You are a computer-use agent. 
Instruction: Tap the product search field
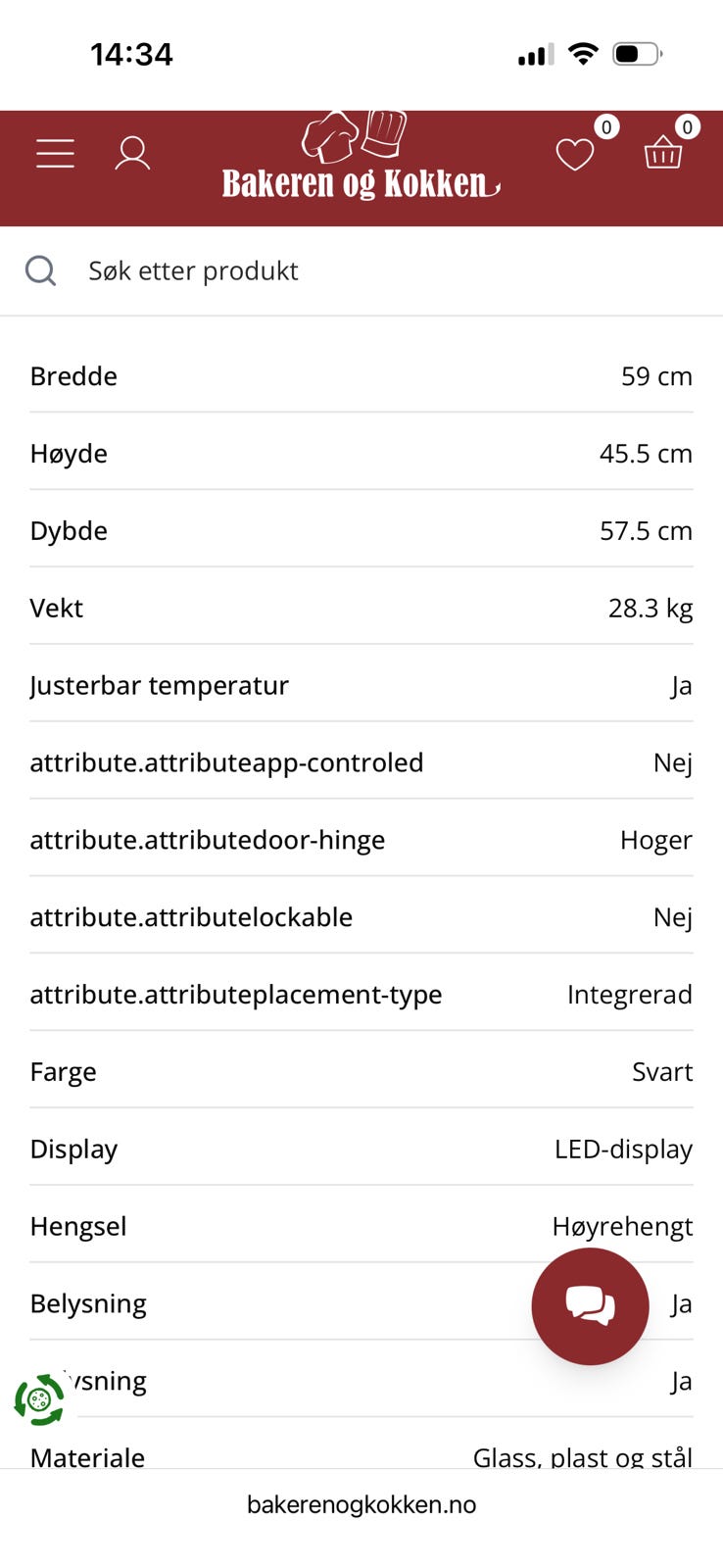pos(361,270)
